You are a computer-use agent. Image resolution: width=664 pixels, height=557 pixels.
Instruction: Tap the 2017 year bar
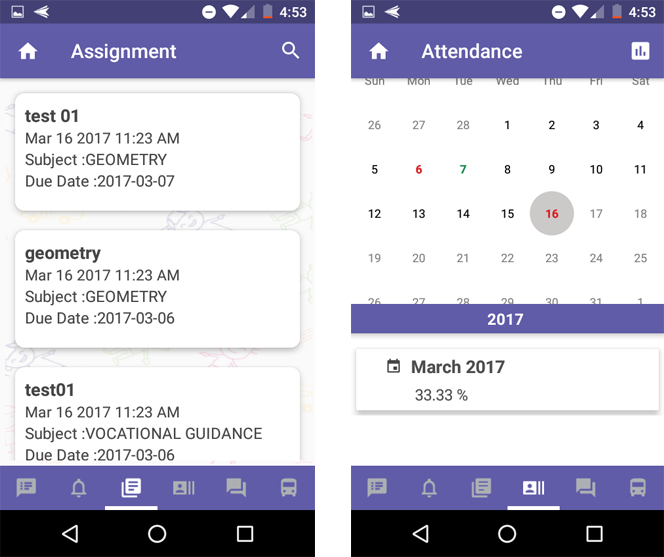(x=507, y=320)
